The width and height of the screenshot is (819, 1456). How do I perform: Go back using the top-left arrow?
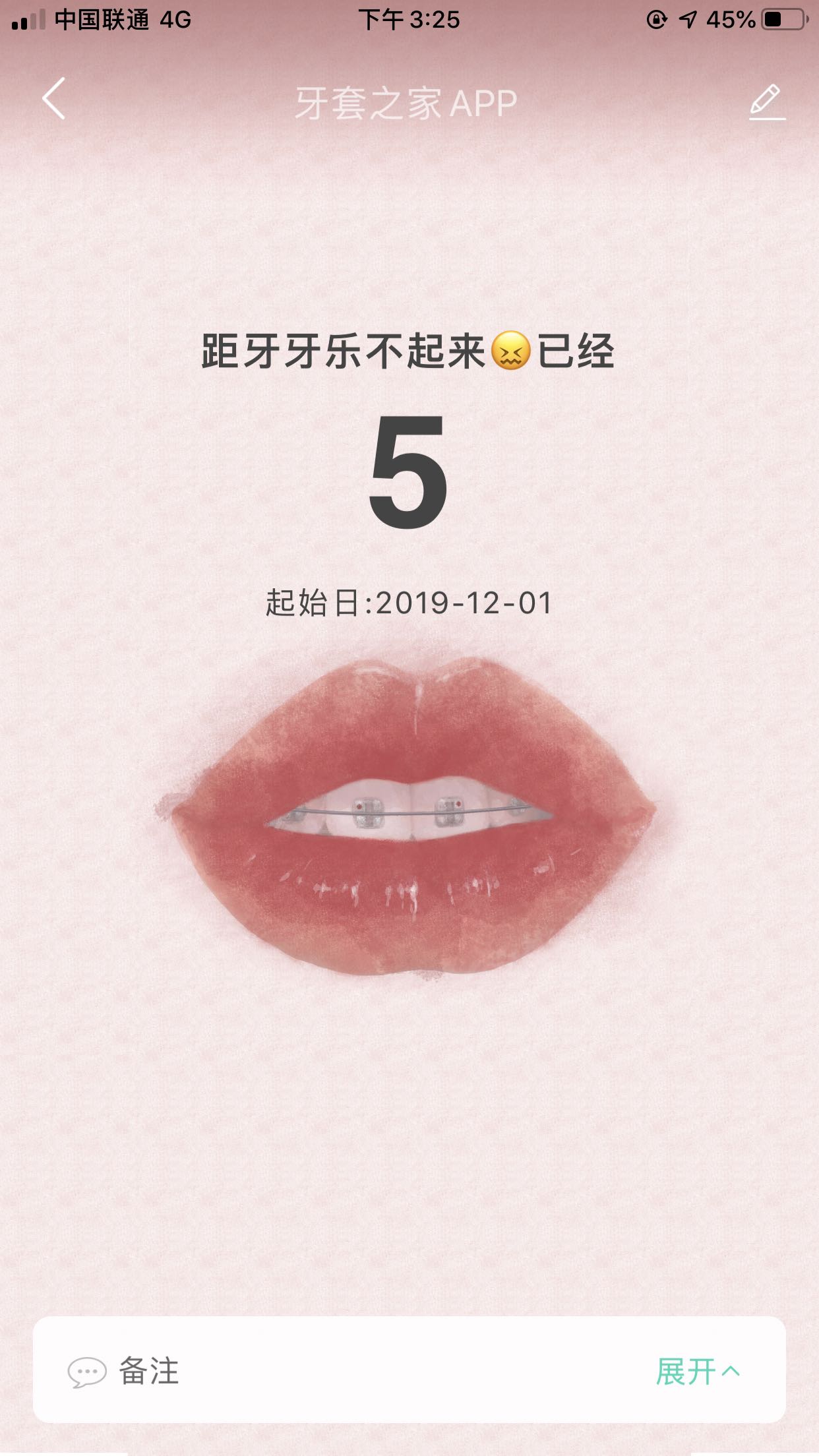click(x=54, y=99)
